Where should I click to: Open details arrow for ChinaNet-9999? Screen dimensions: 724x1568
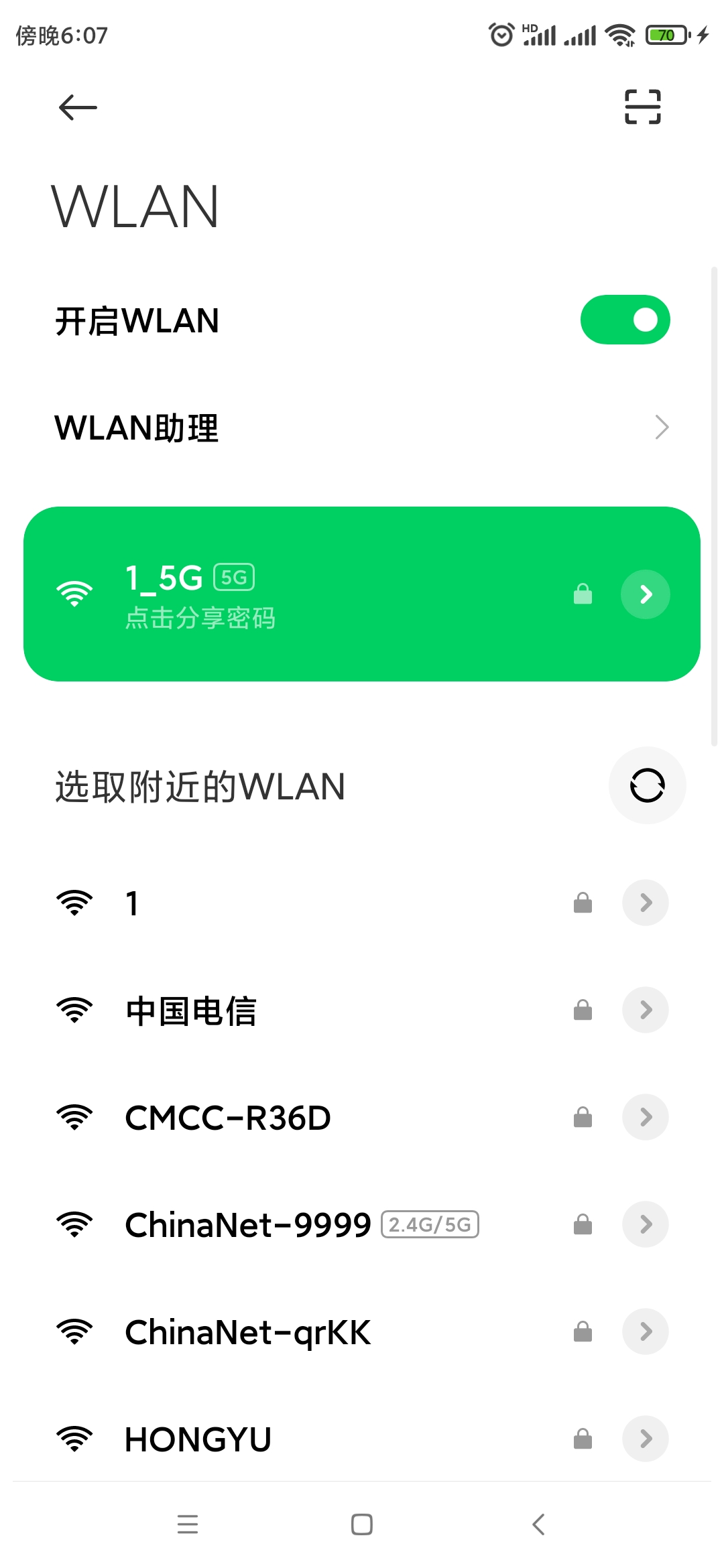(x=646, y=1224)
